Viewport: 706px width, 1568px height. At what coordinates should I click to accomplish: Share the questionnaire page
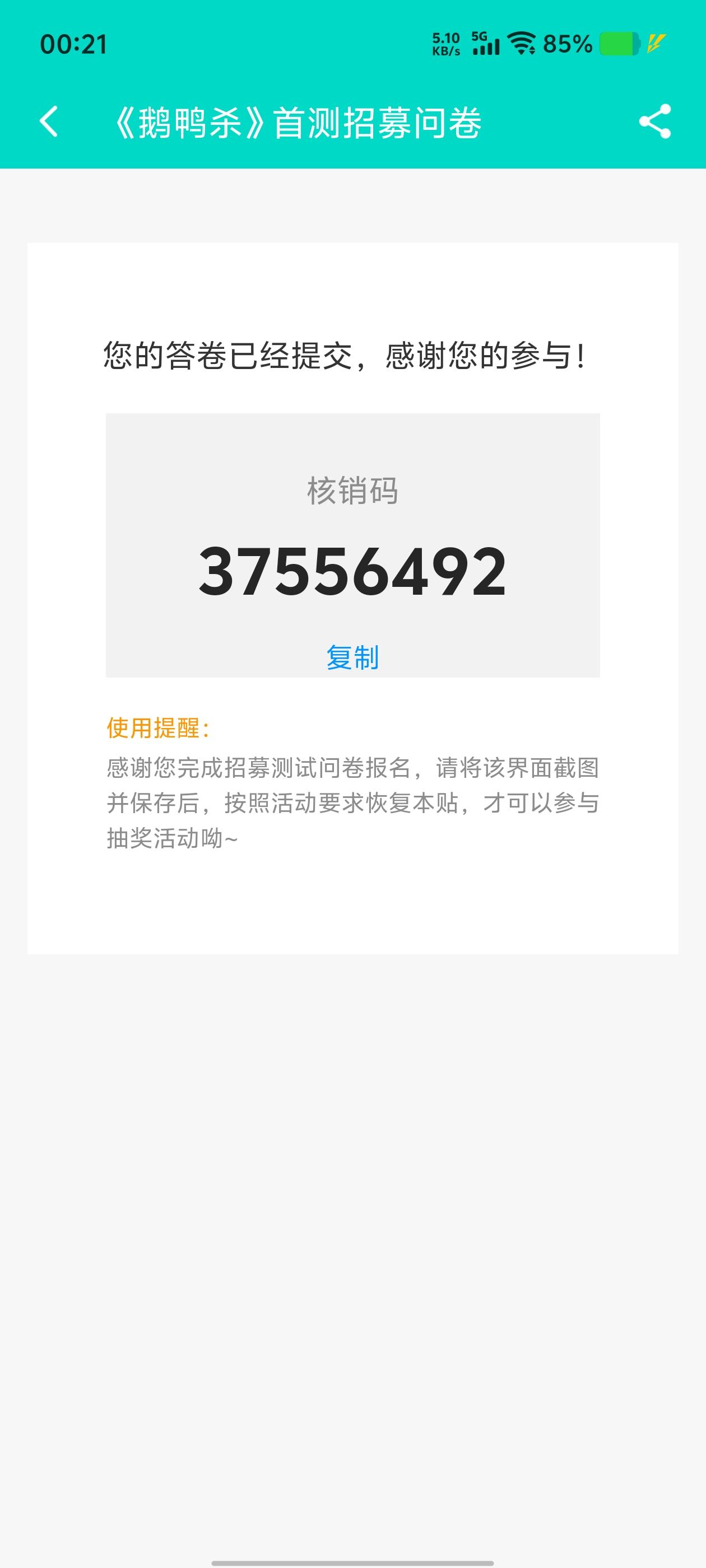click(x=655, y=122)
